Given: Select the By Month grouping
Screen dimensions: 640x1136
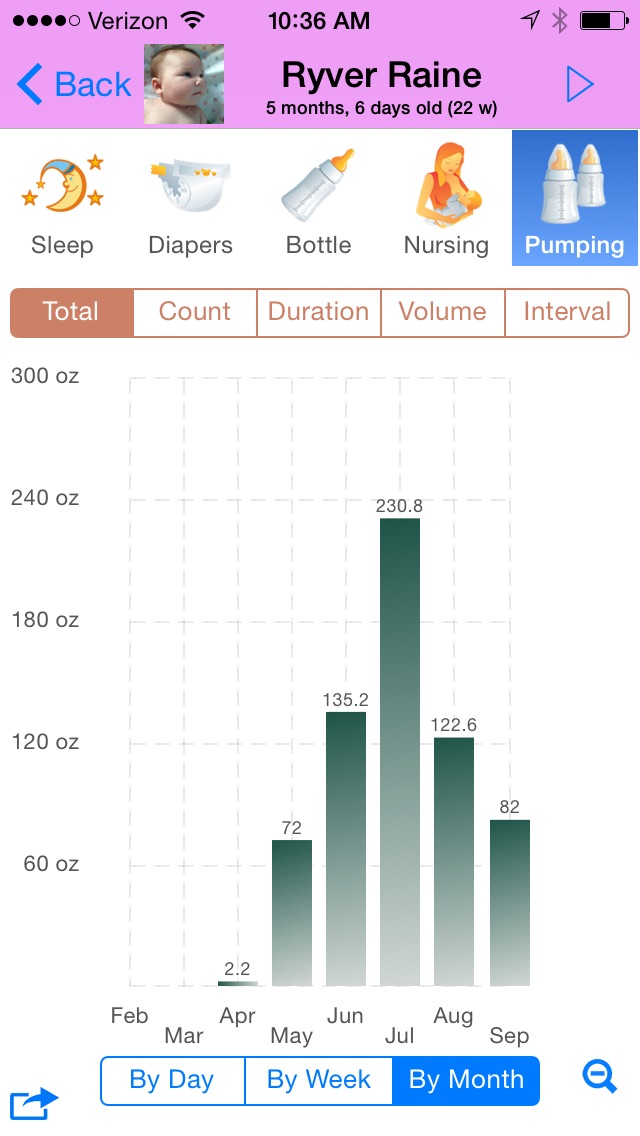Looking at the screenshot, I should click(x=466, y=1080).
